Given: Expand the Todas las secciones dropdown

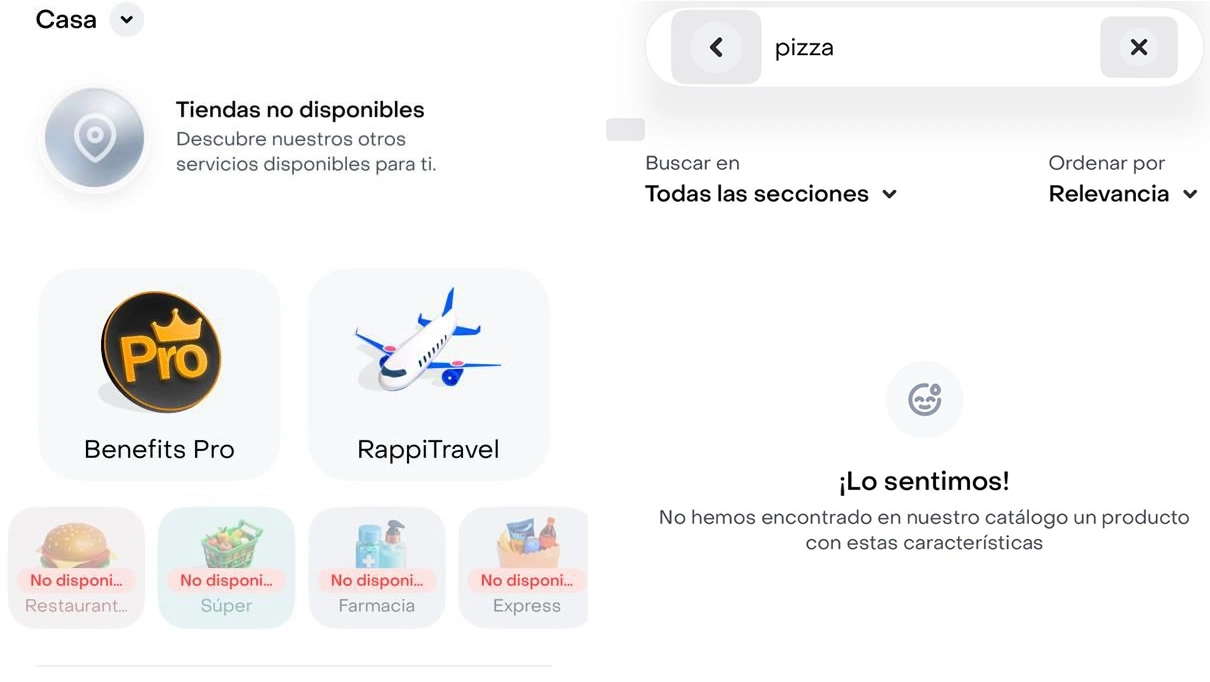Looking at the screenshot, I should click(771, 194).
